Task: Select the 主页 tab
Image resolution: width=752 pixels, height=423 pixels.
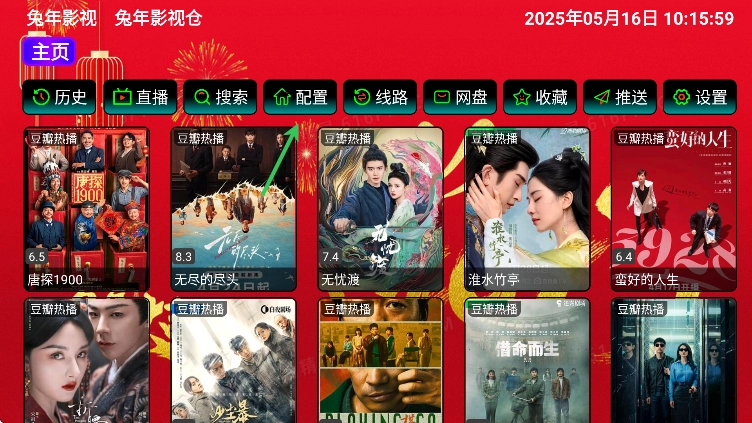Action: pyautogui.click(x=49, y=52)
